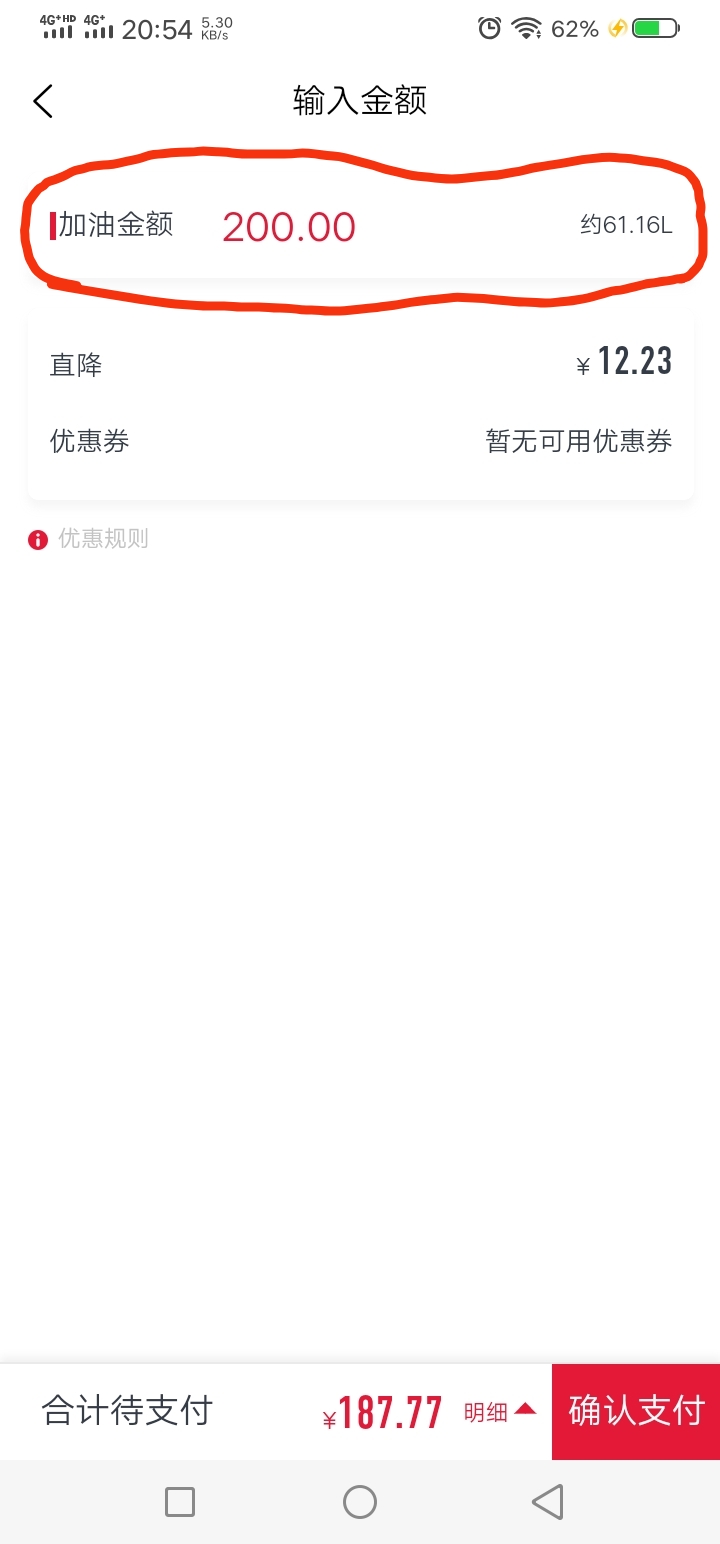Tap the ¥187.77 total amount
This screenshot has height=1544, width=720.
[385, 1411]
